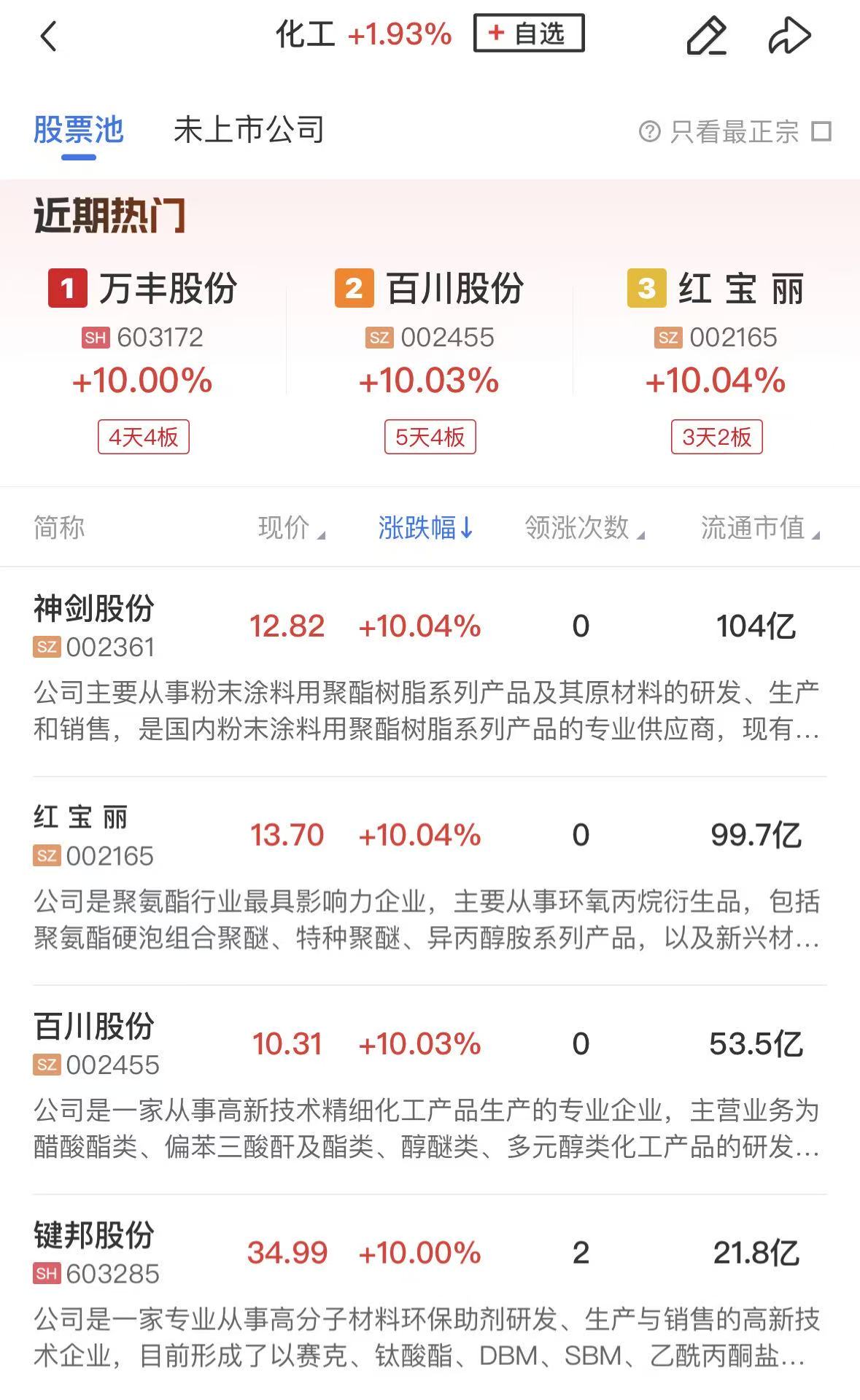Switch to the 未上市公司 tab
Screen dimensions: 860x1400
click(x=249, y=131)
